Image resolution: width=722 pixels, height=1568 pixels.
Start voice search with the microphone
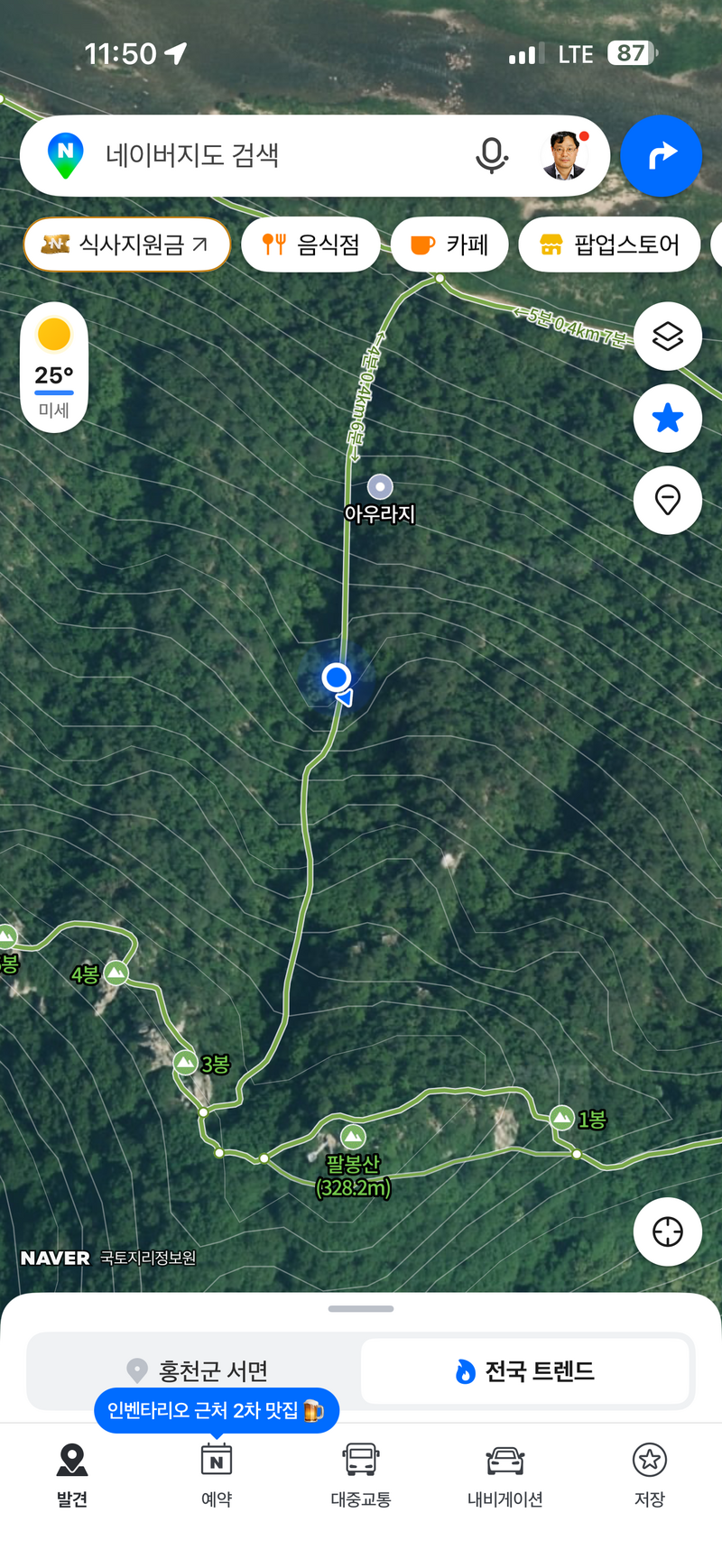coord(491,156)
